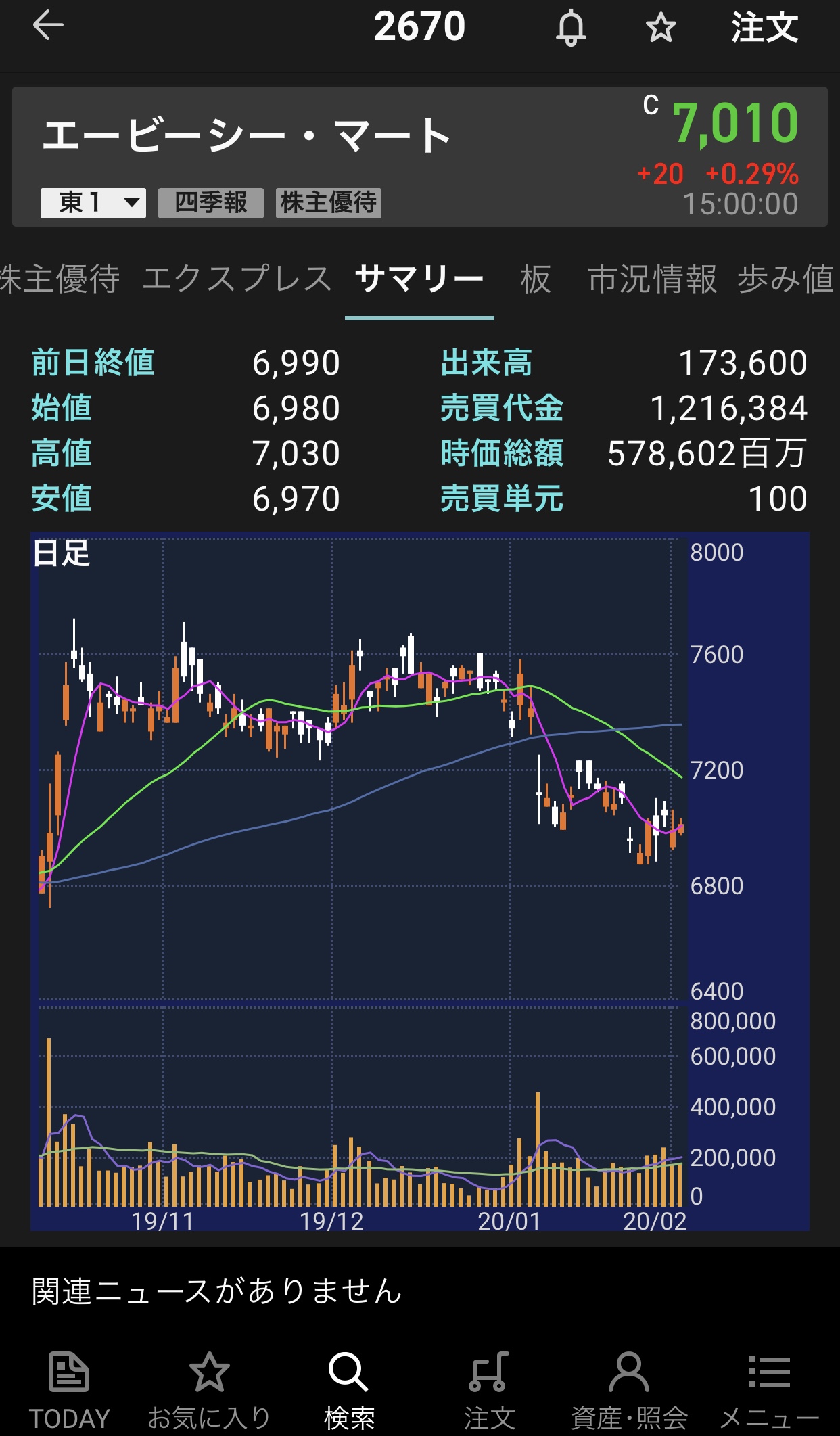This screenshot has height=1436, width=840.
Task: Add stock 2670 to favorites with star
Action: point(660,28)
